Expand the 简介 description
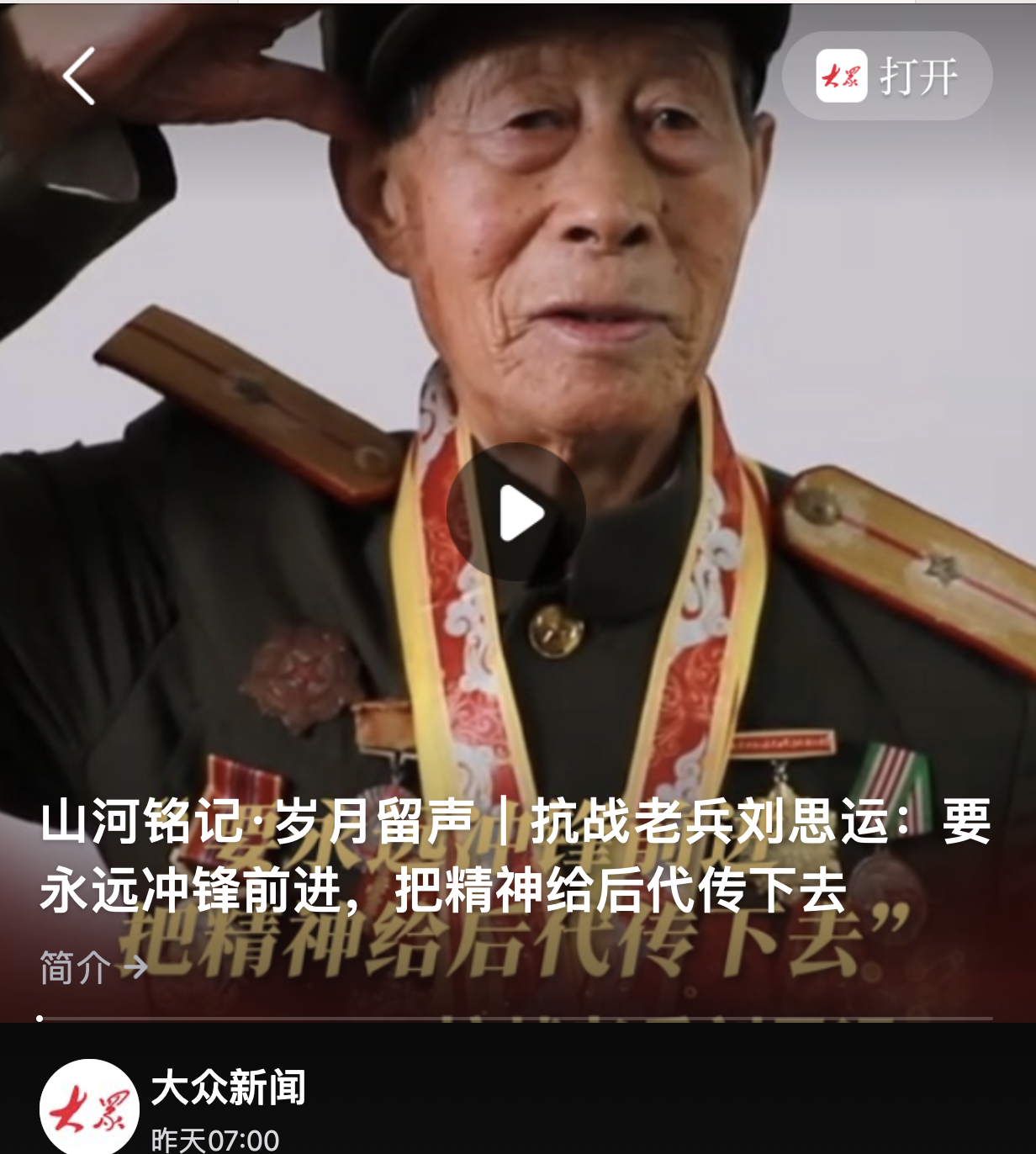1036x1154 pixels. coord(92,967)
